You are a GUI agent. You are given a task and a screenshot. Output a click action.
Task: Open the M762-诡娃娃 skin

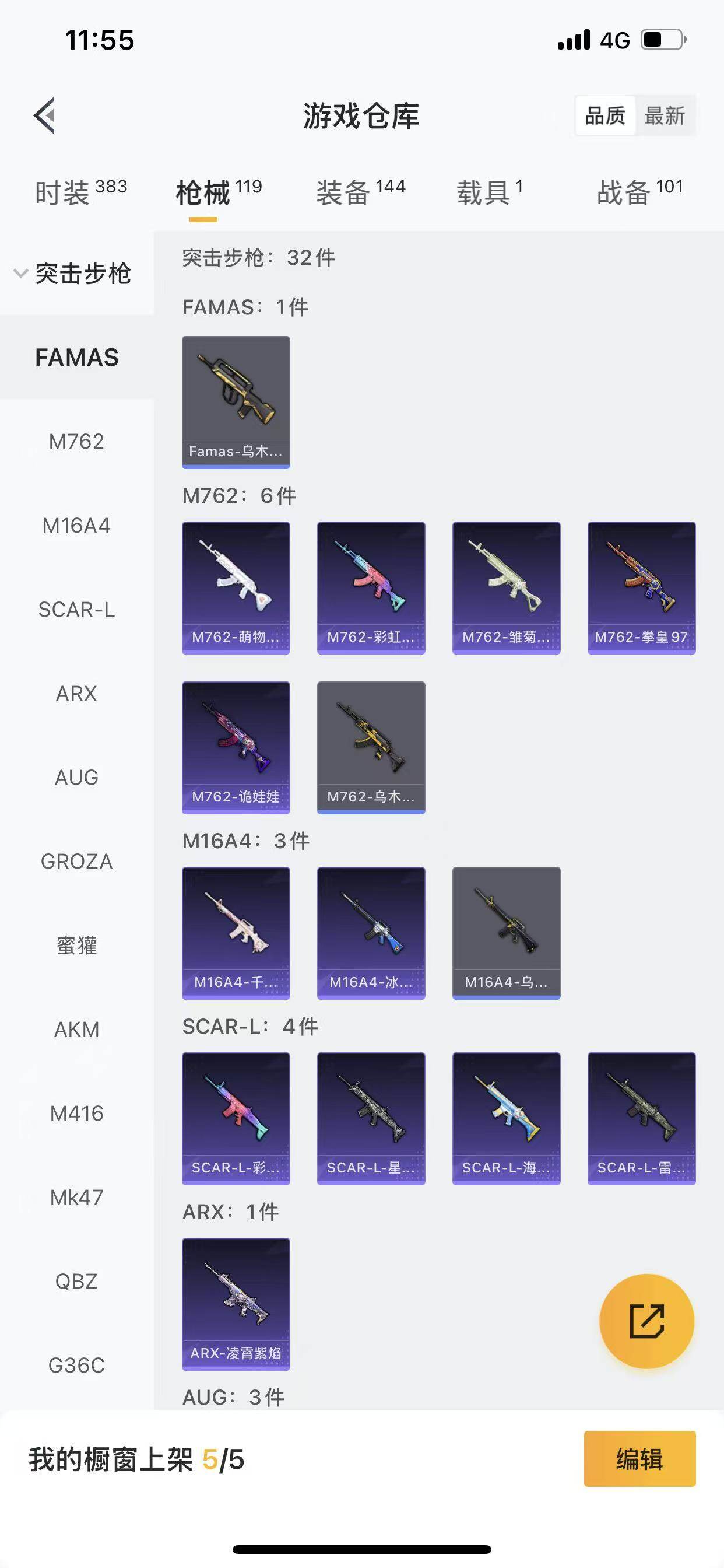pos(236,747)
